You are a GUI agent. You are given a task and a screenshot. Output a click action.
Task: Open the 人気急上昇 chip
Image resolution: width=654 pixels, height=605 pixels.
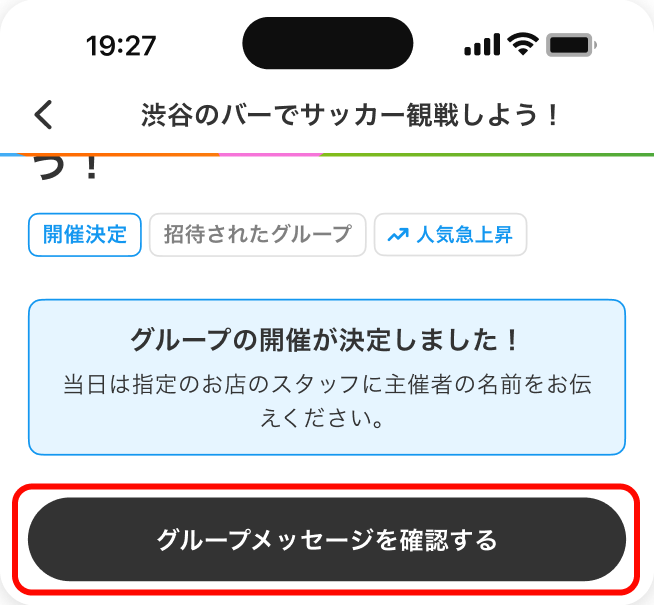450,235
